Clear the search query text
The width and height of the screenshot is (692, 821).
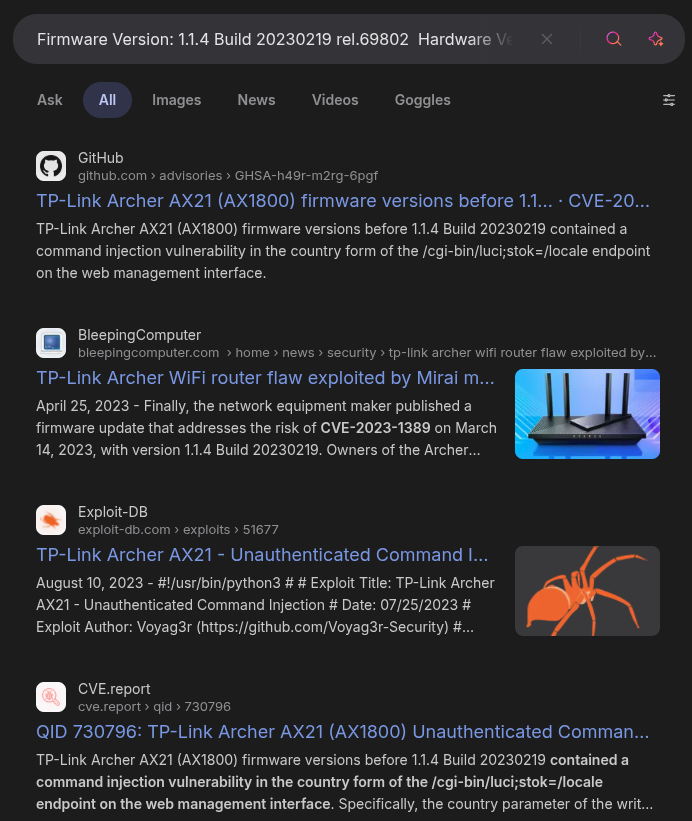(547, 39)
